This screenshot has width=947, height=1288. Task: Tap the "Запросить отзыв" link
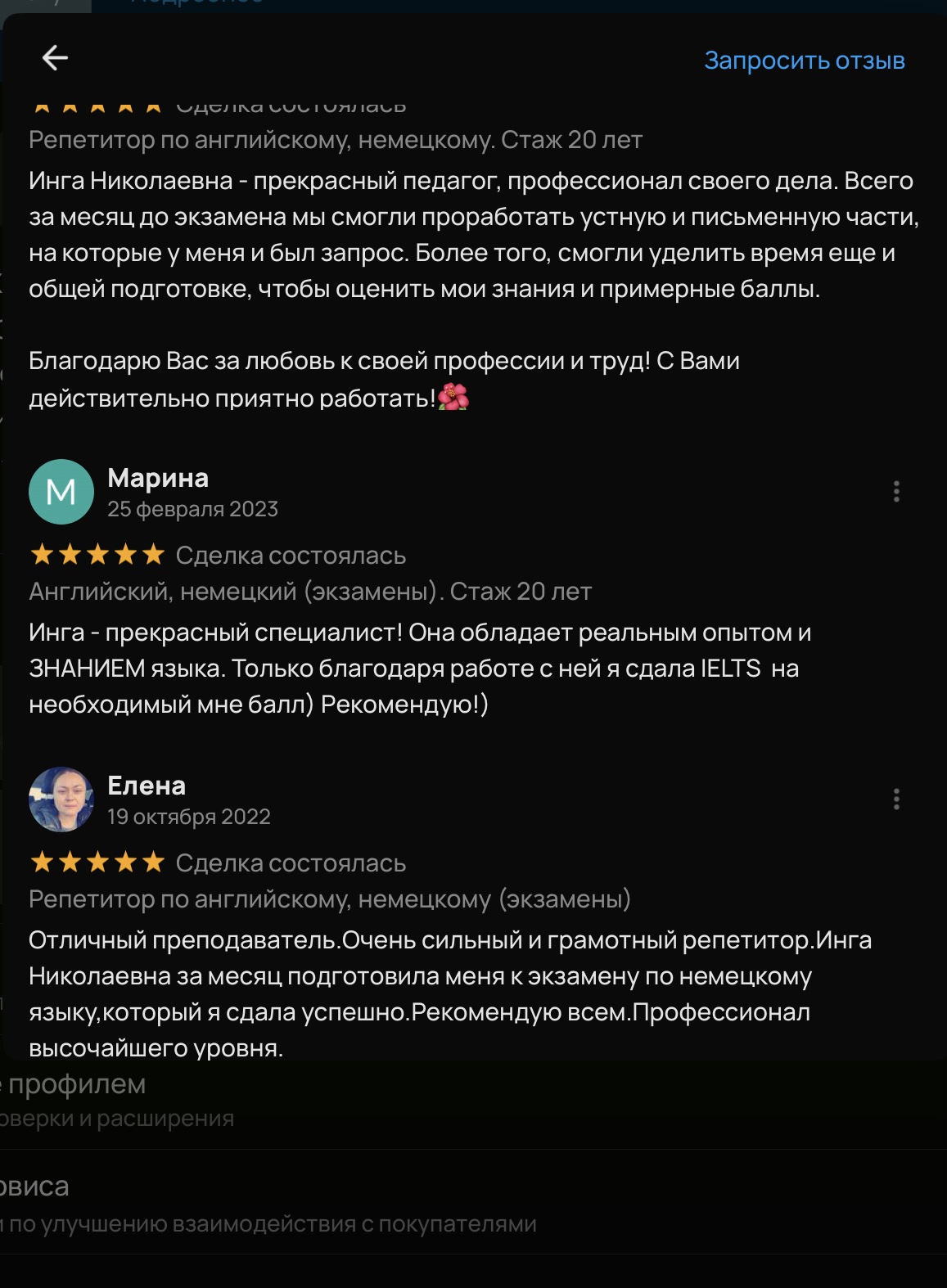(x=804, y=61)
